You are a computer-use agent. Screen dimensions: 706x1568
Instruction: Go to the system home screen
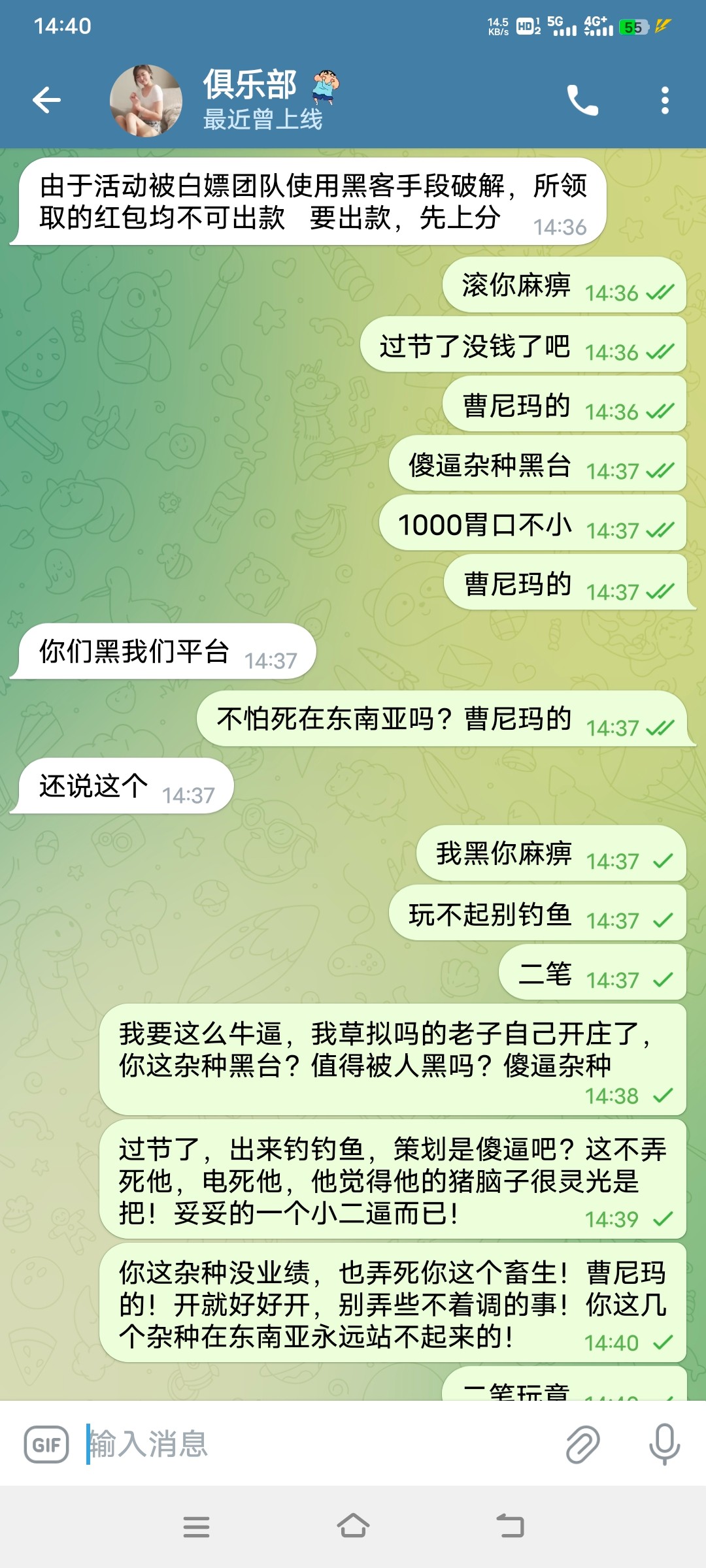click(x=353, y=1527)
